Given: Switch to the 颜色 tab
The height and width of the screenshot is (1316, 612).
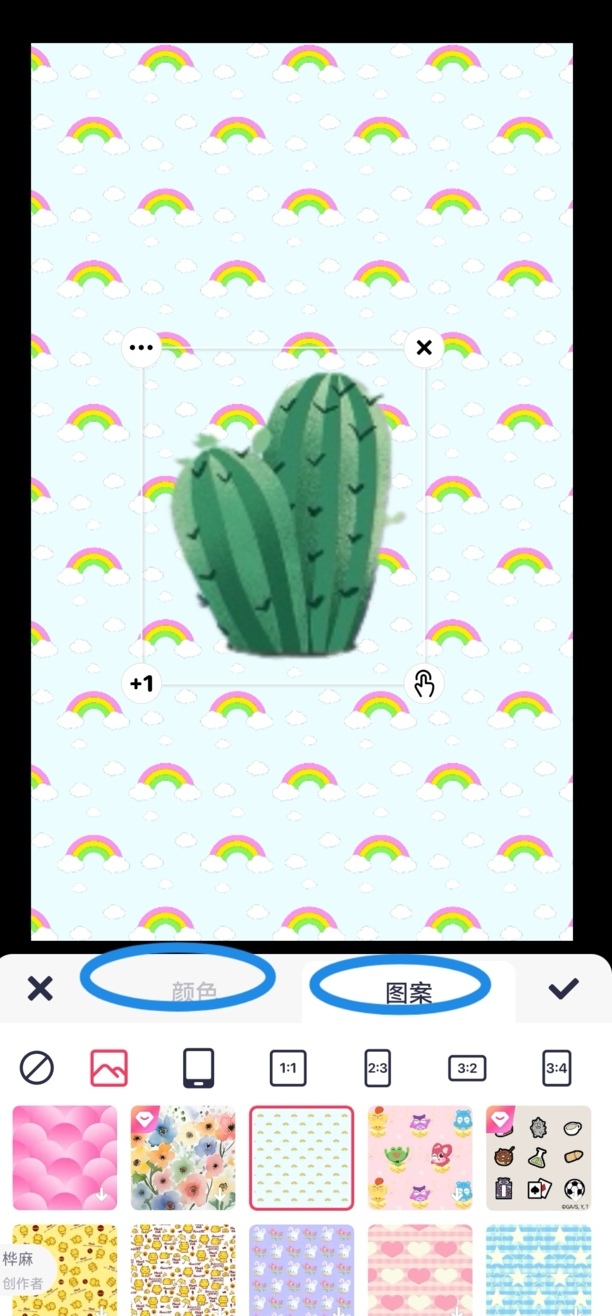Looking at the screenshot, I should click(x=194, y=992).
